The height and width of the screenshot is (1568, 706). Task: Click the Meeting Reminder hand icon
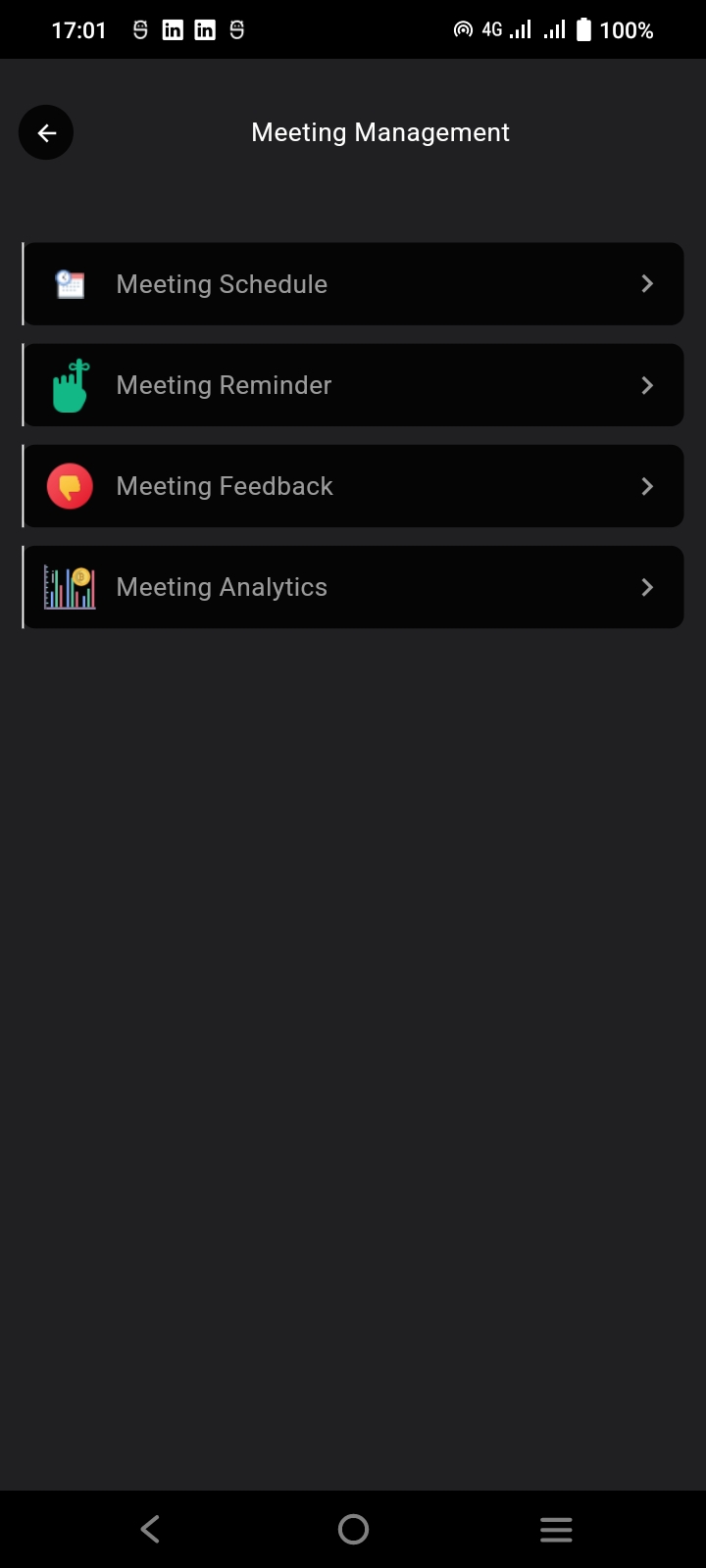point(69,385)
